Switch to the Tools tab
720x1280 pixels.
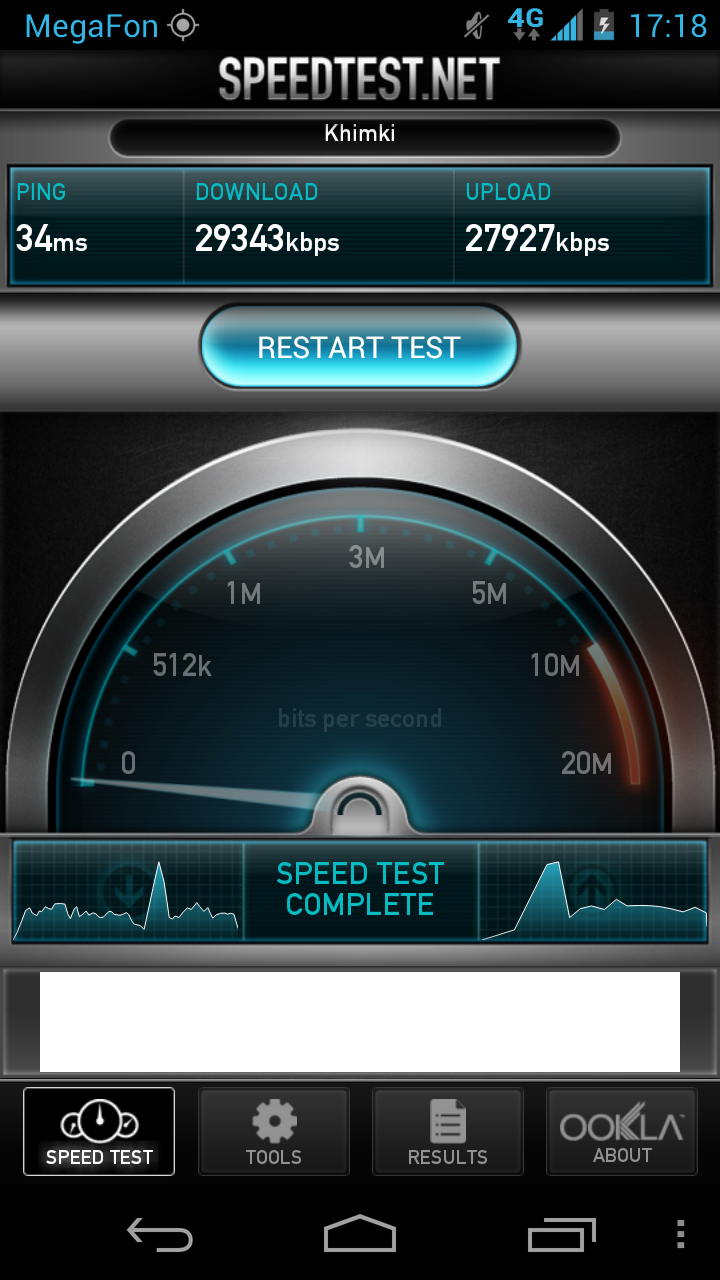click(x=274, y=1131)
